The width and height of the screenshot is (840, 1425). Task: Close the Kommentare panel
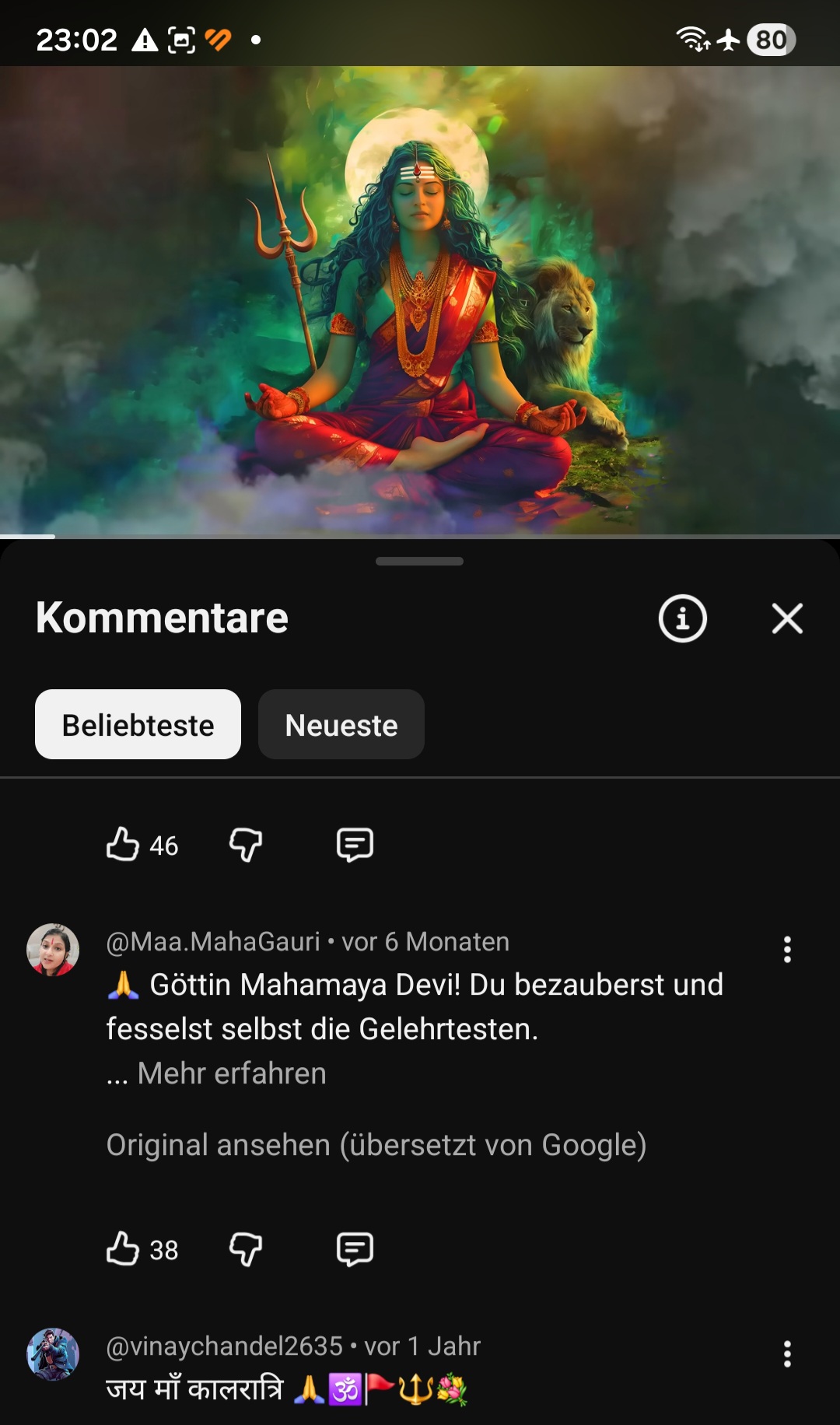(787, 618)
